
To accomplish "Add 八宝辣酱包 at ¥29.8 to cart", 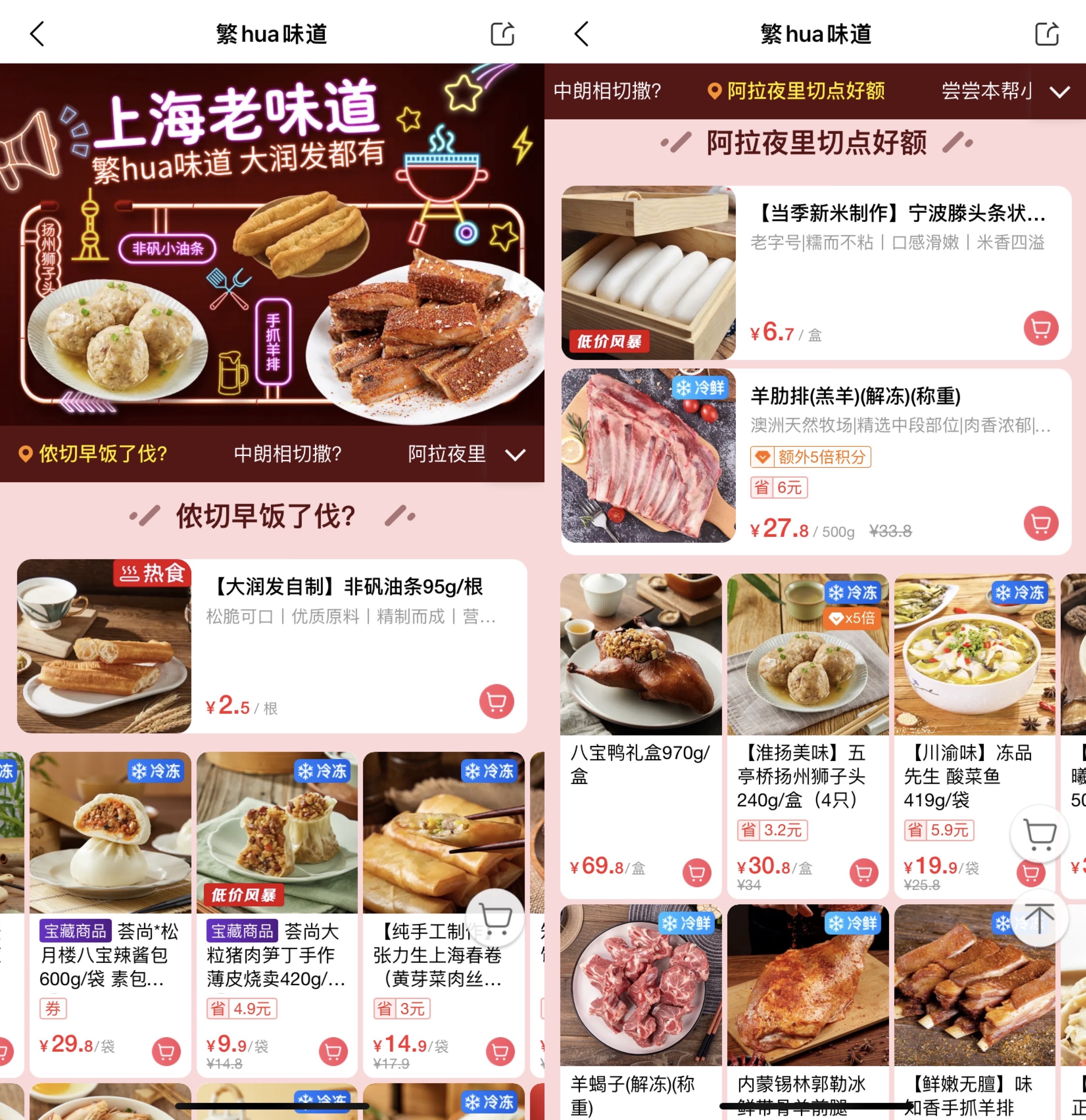I will [x=166, y=1051].
